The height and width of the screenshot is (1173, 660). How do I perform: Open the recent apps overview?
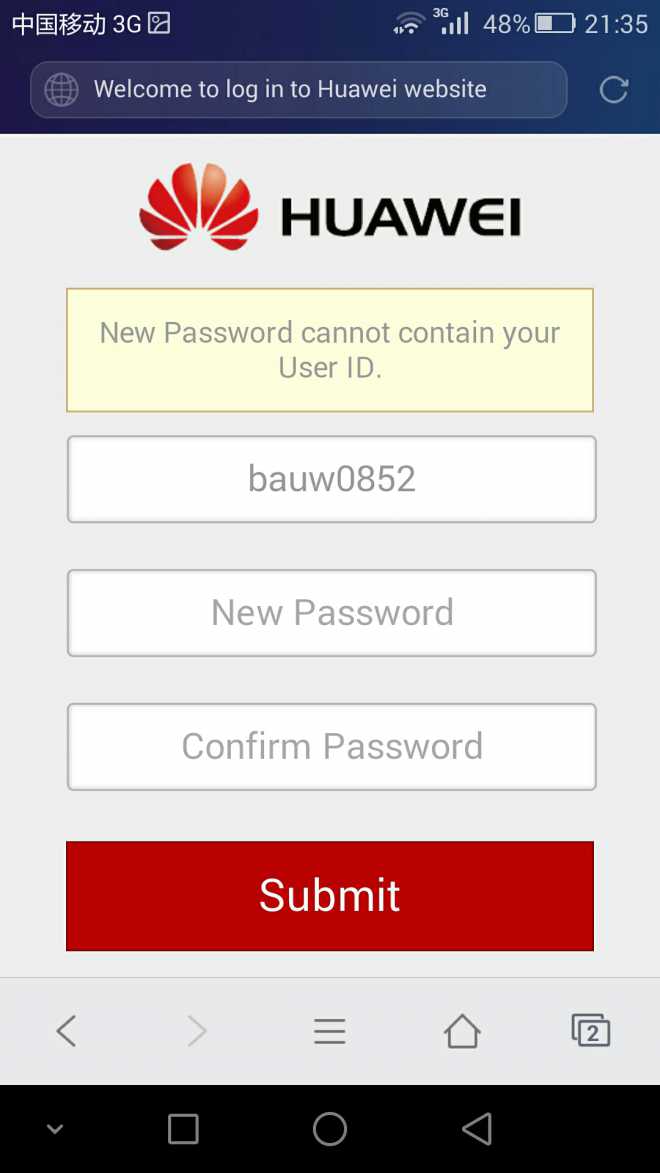coord(183,1129)
